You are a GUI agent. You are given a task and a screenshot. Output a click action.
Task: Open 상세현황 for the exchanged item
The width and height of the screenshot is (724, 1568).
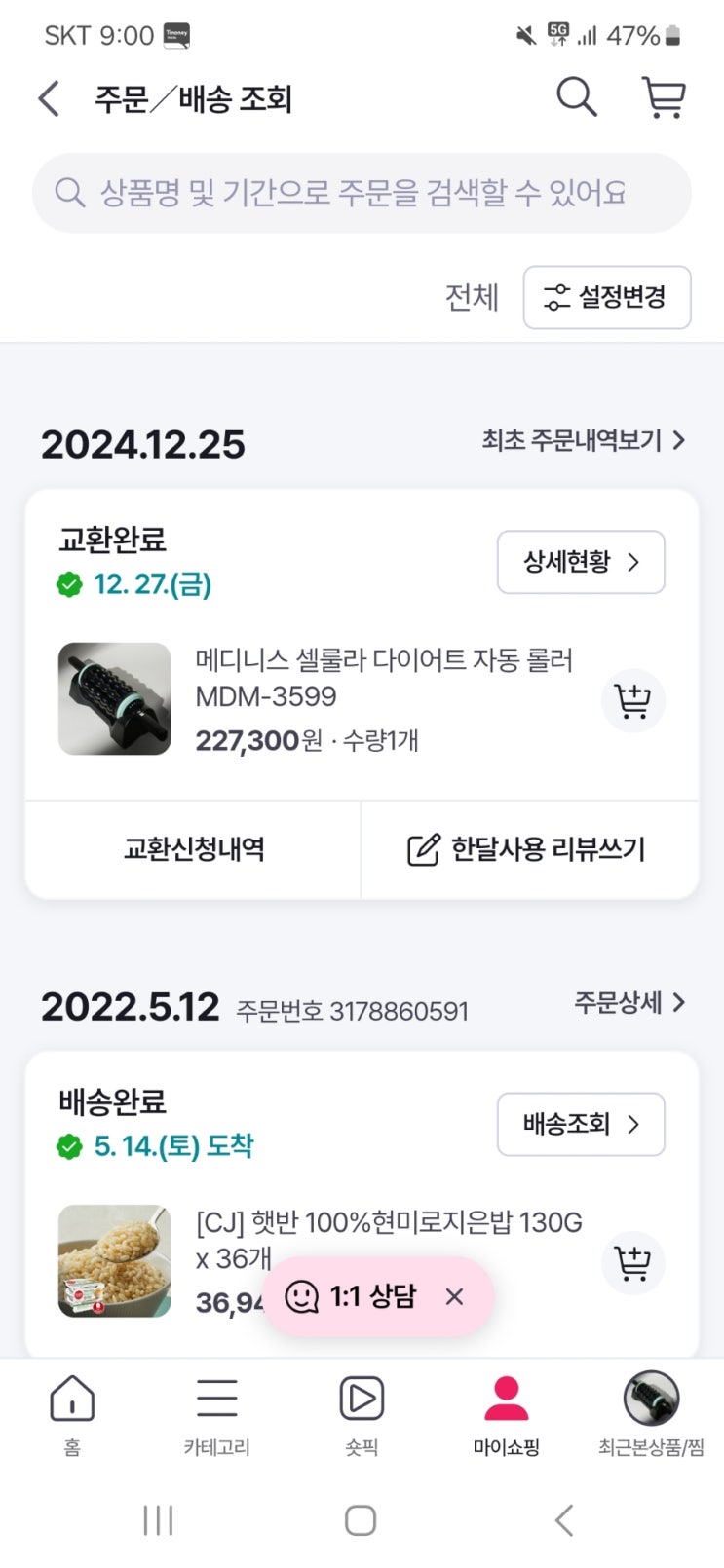pos(581,562)
